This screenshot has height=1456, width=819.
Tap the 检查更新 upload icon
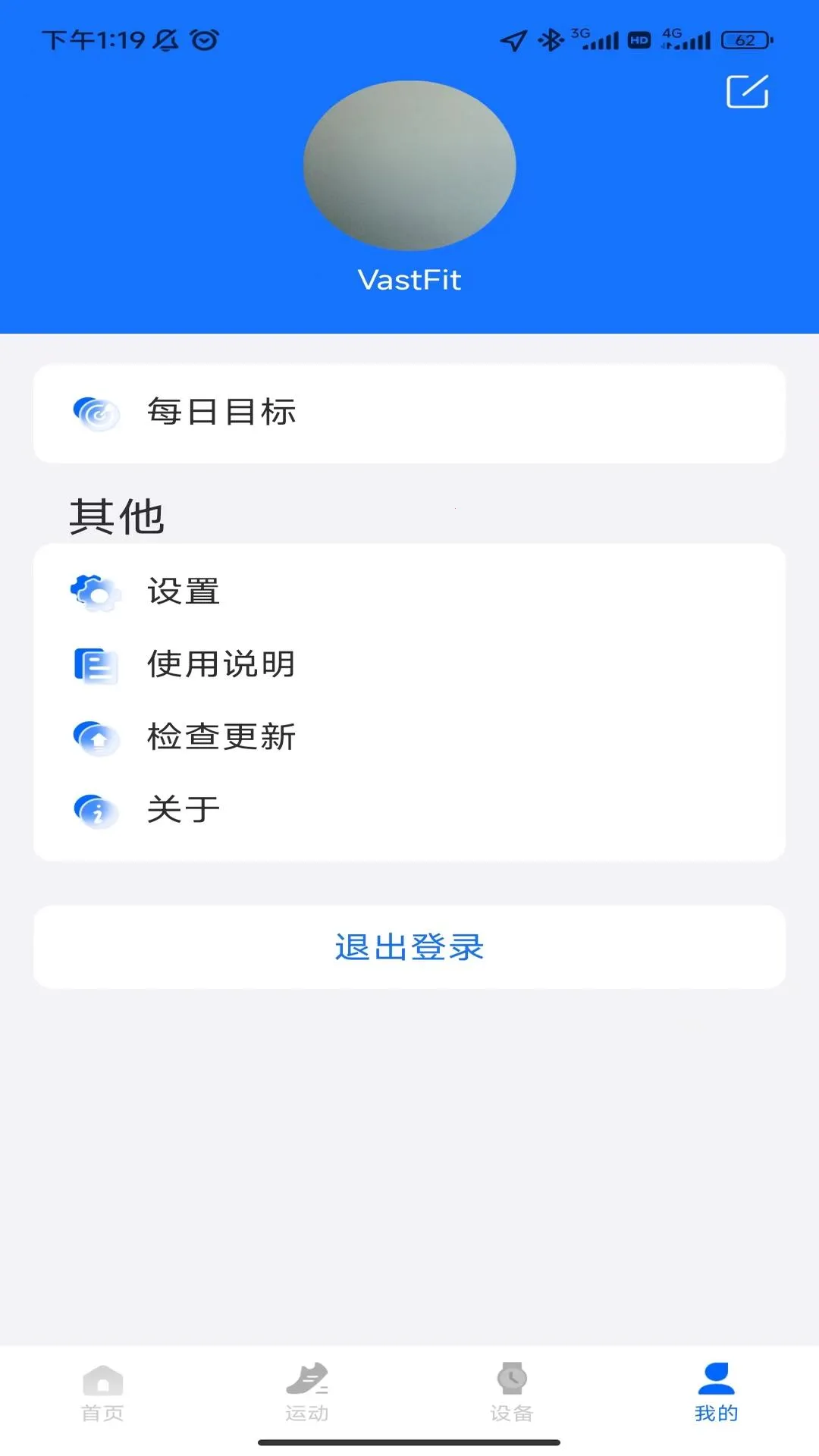96,736
